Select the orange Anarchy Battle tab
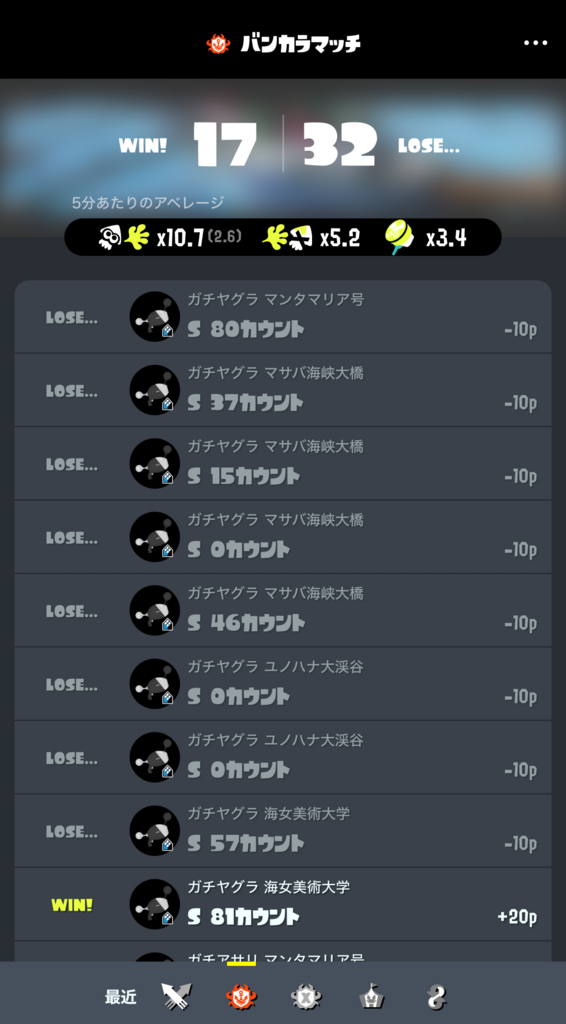566x1024 pixels. pos(242,997)
